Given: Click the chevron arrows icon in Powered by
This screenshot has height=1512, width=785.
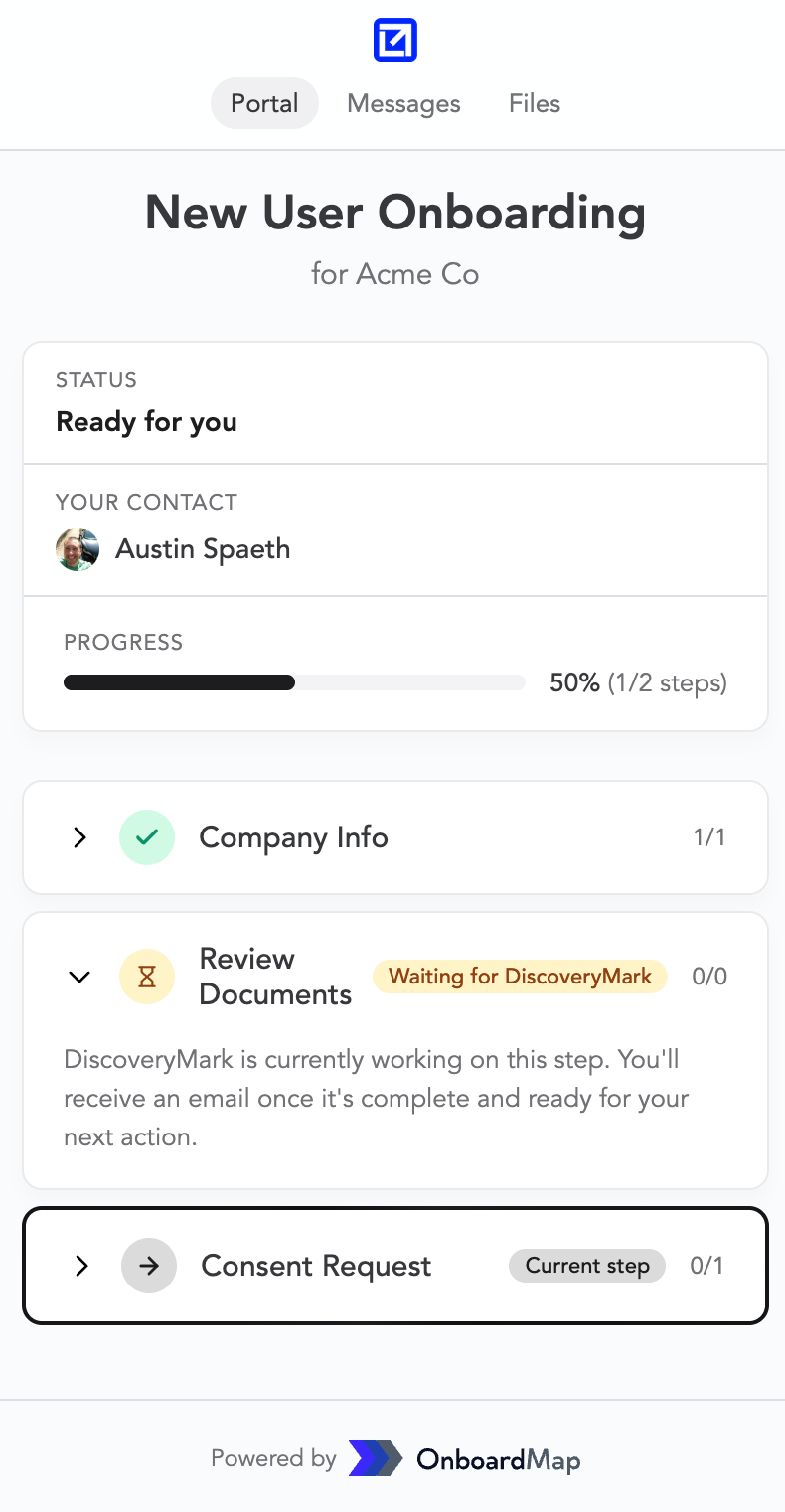Looking at the screenshot, I should (x=375, y=1459).
